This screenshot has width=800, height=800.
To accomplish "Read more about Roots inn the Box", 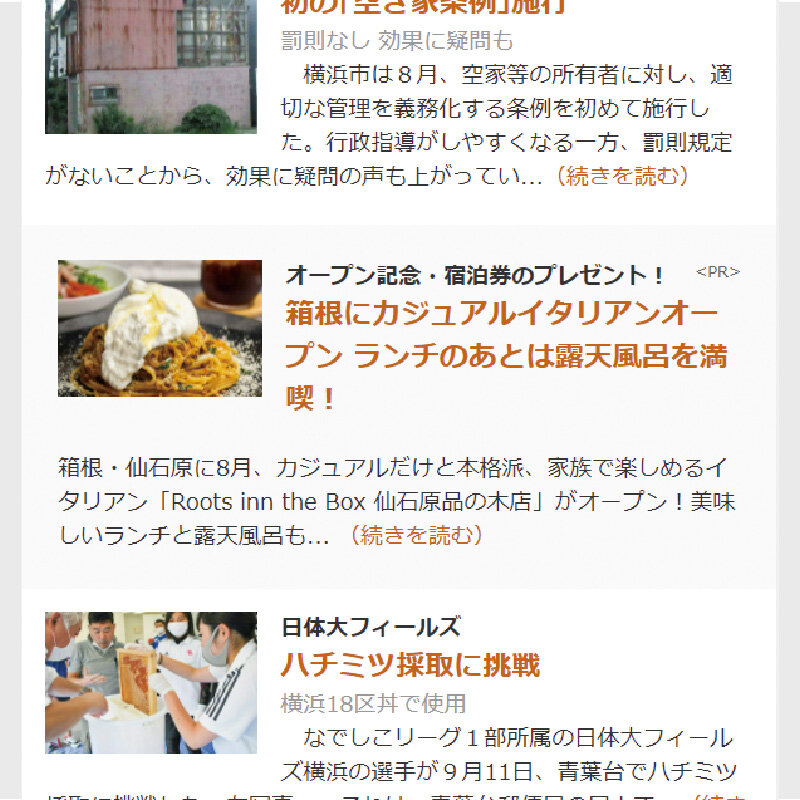I will [x=415, y=535].
